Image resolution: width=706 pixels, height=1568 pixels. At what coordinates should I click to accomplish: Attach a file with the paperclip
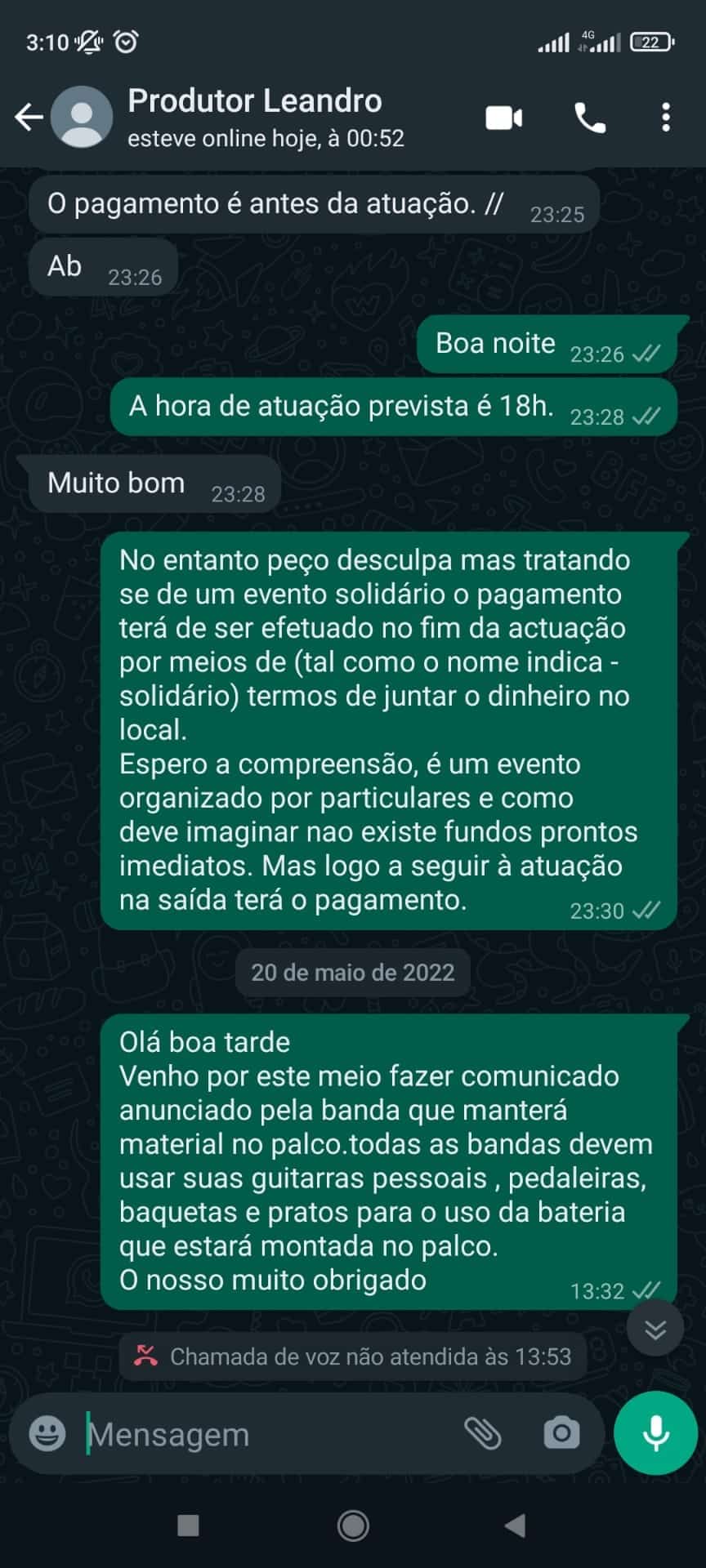click(x=483, y=1433)
